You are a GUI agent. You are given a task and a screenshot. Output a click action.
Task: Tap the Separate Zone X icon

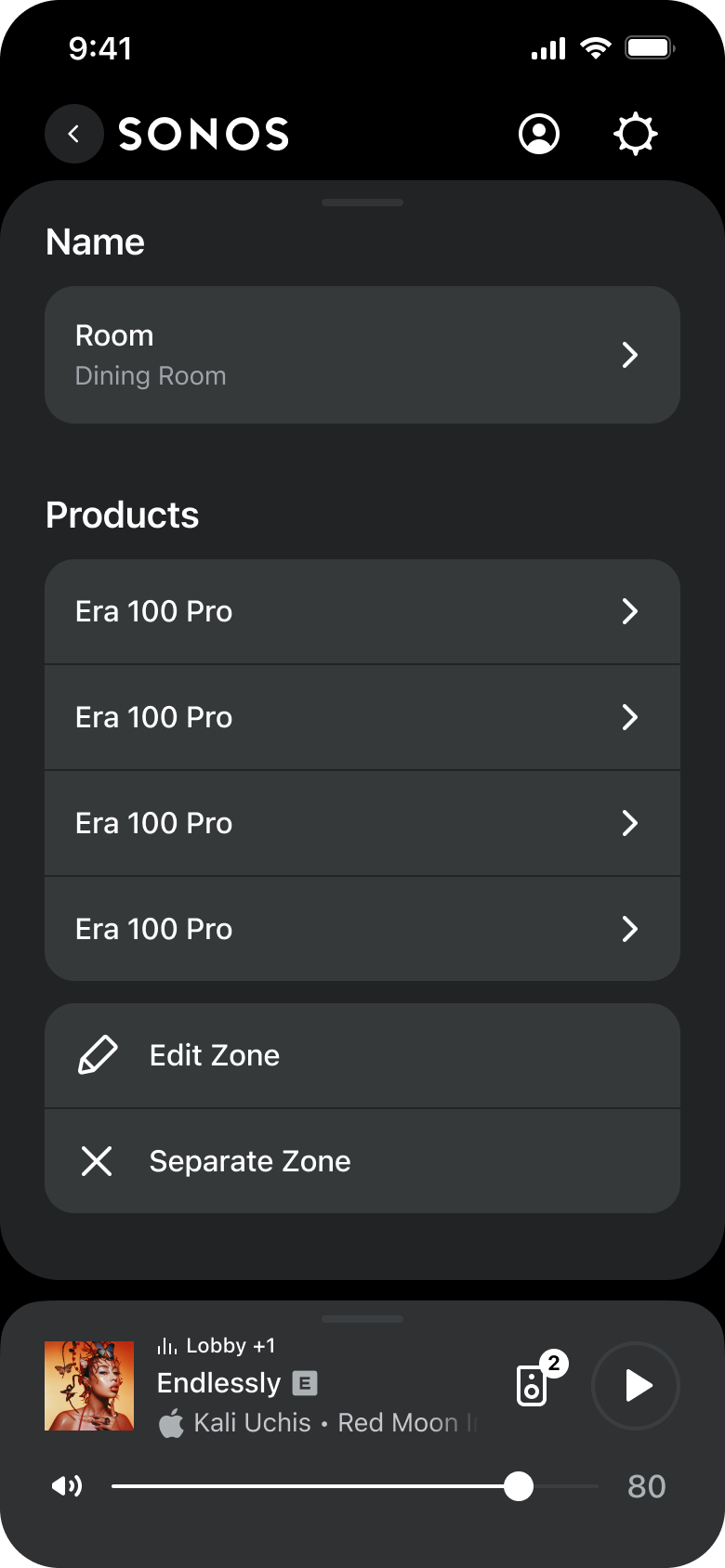pos(97,1160)
